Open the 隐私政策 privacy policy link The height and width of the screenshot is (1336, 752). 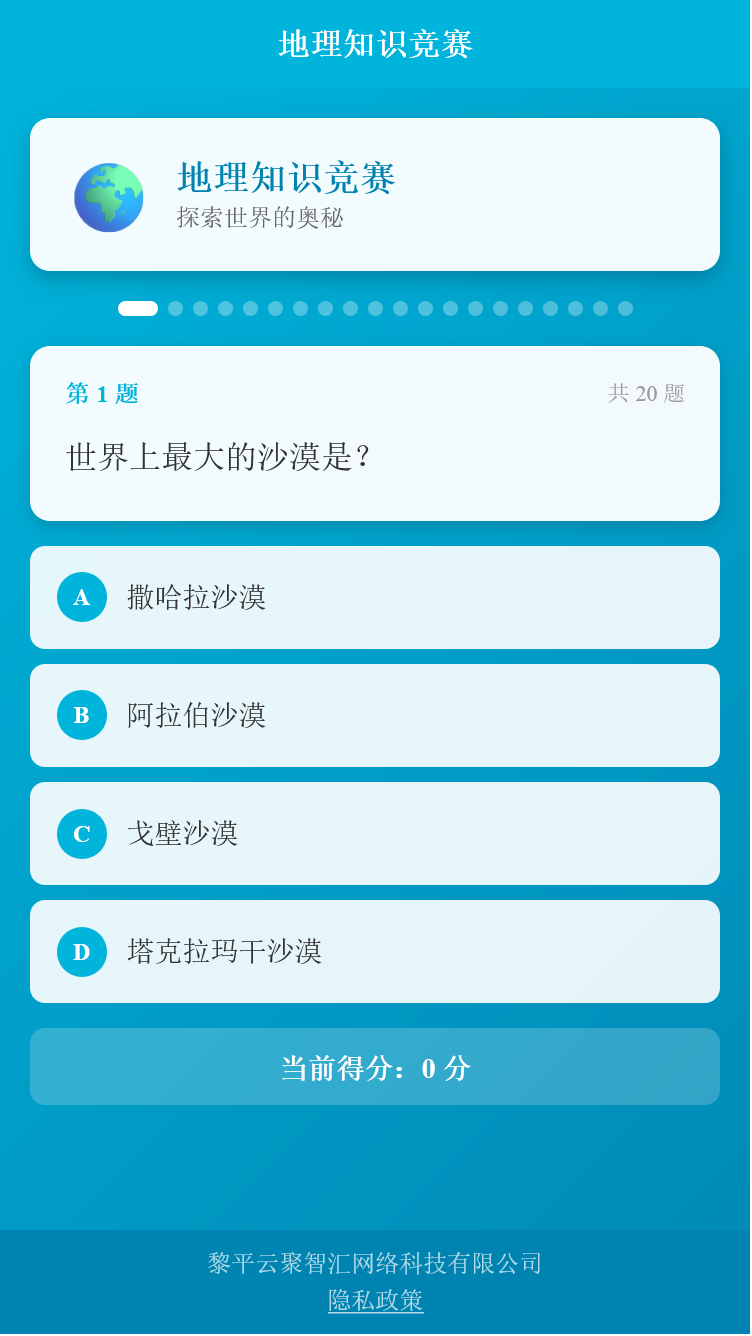coord(375,1301)
